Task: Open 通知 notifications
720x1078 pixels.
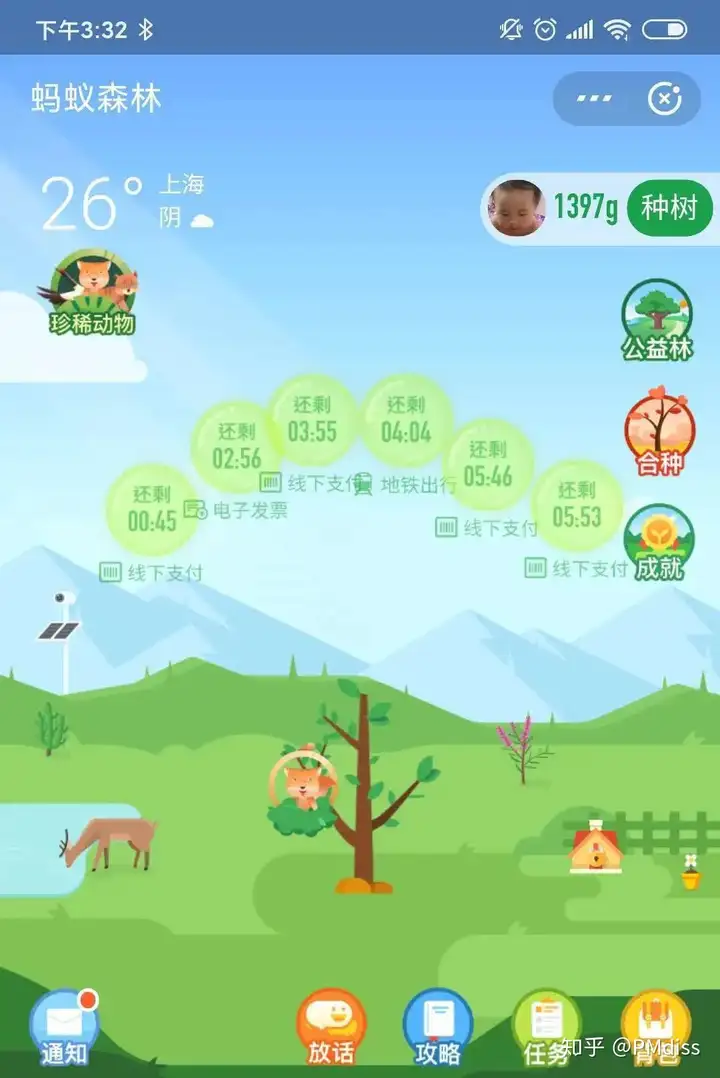Action: 64,1025
